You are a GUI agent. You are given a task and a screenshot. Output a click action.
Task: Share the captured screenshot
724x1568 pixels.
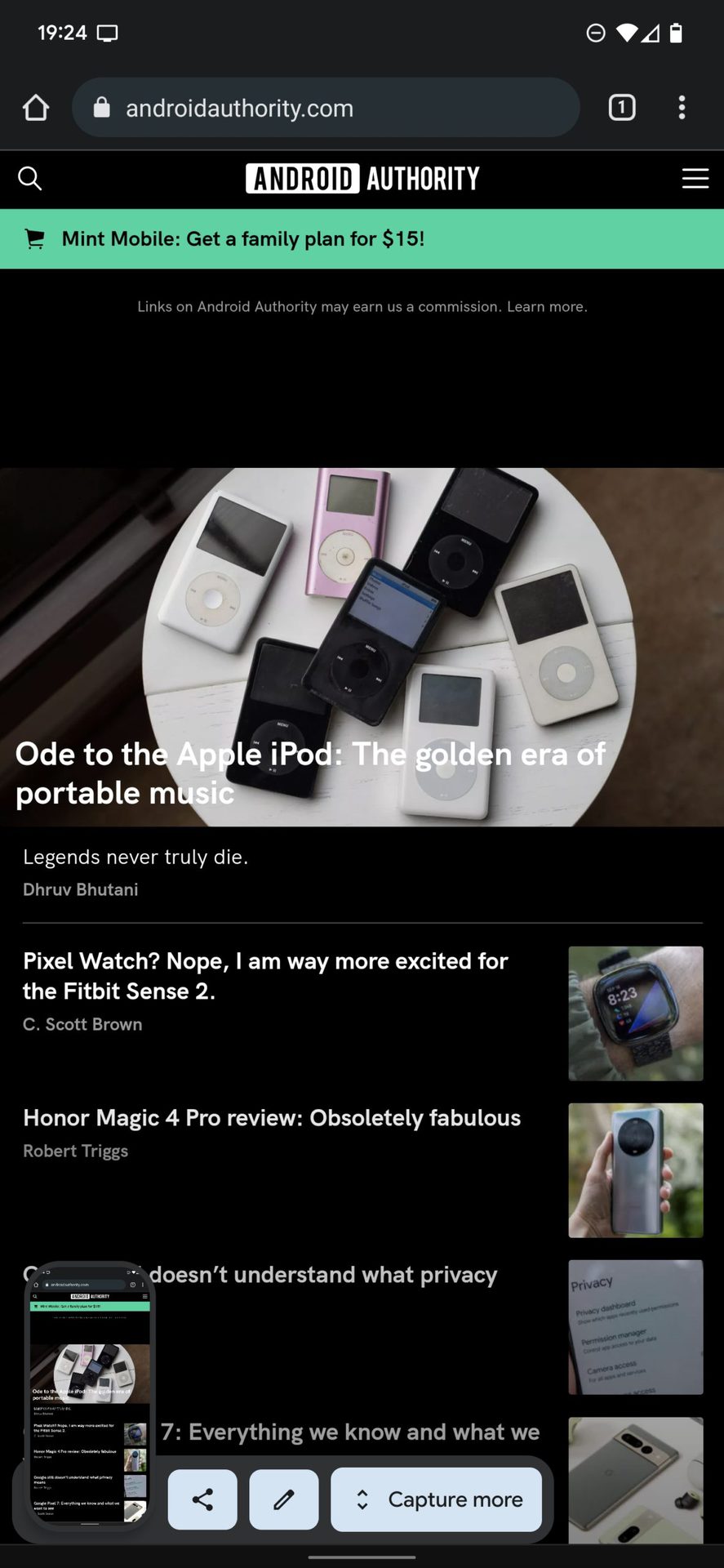point(202,1499)
